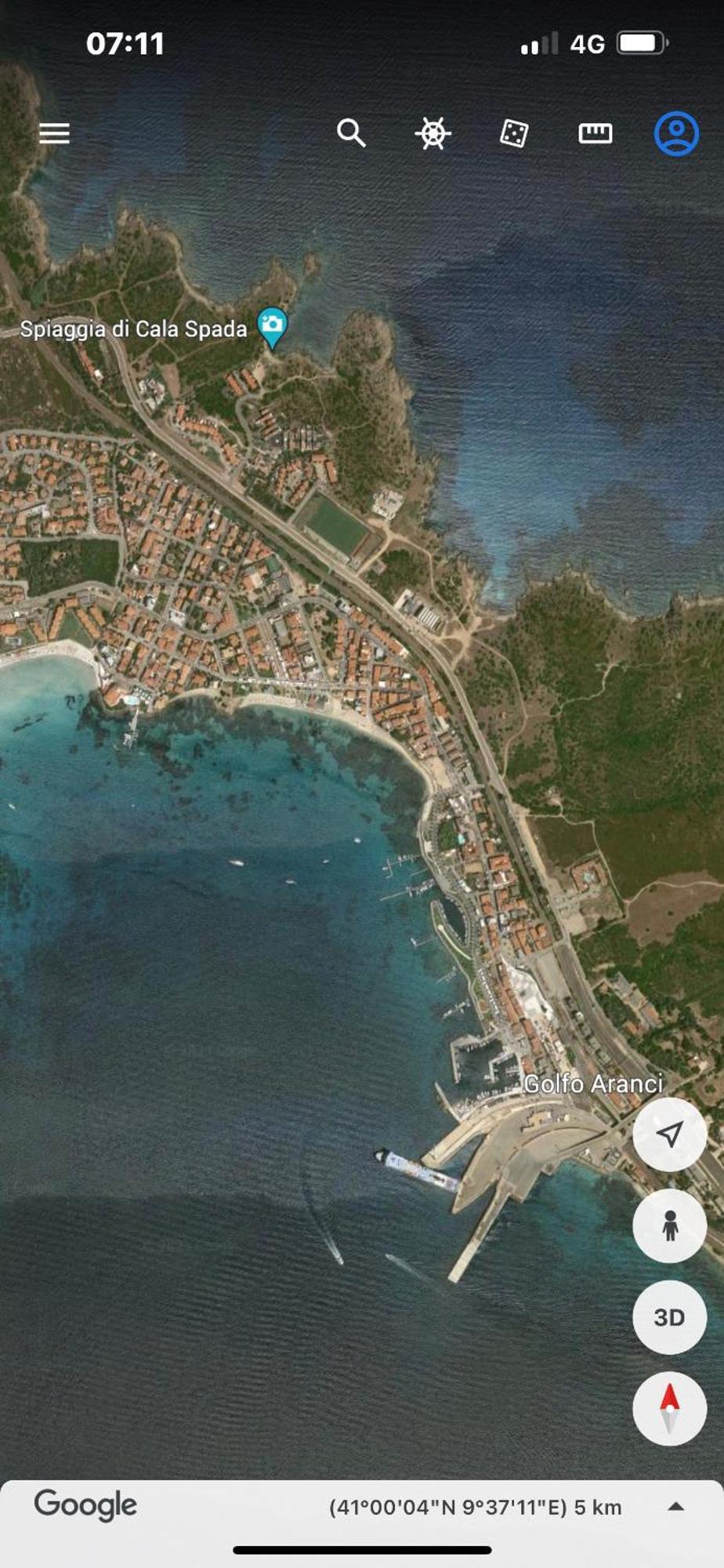724x1568 pixels.
Task: Switch the map to 3D view
Action: tap(669, 1317)
